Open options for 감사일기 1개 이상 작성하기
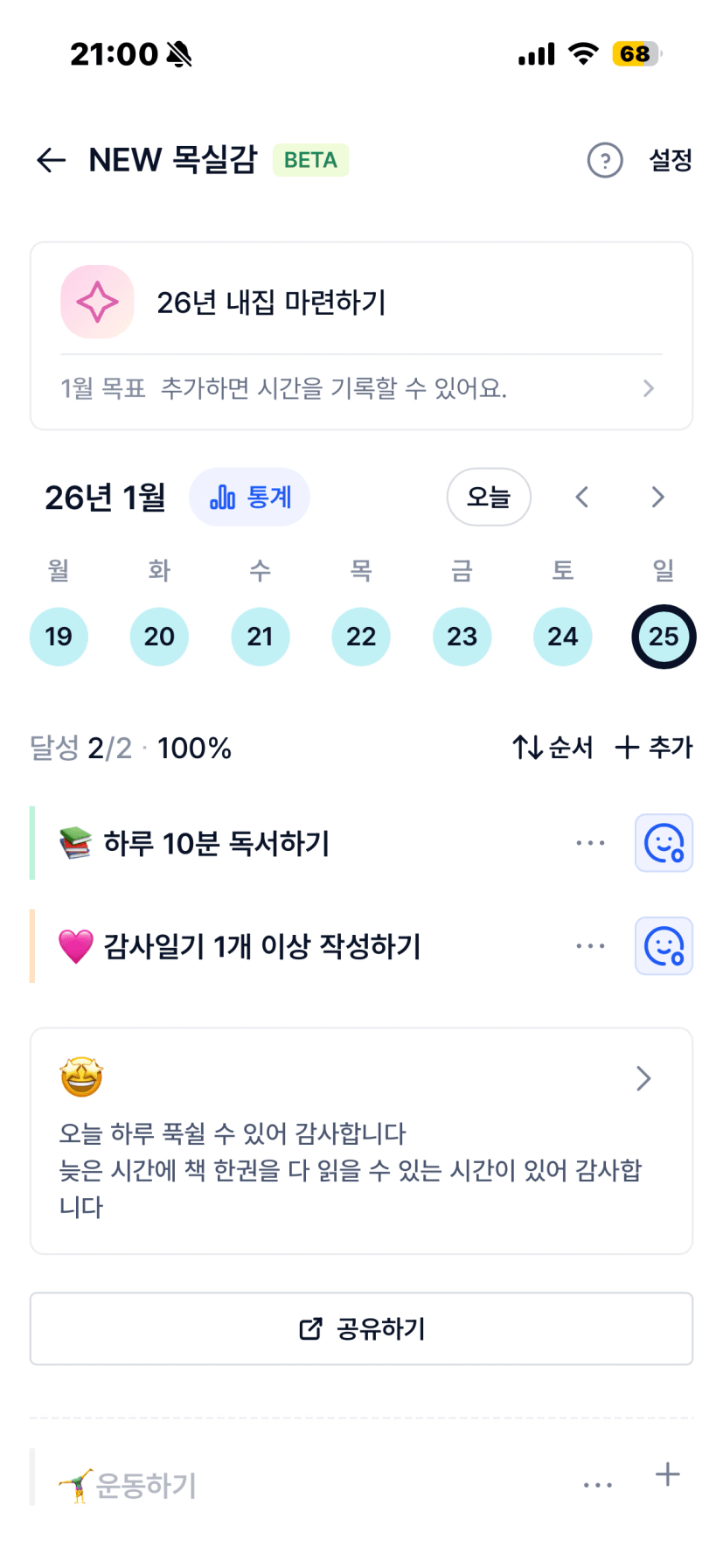 (590, 946)
